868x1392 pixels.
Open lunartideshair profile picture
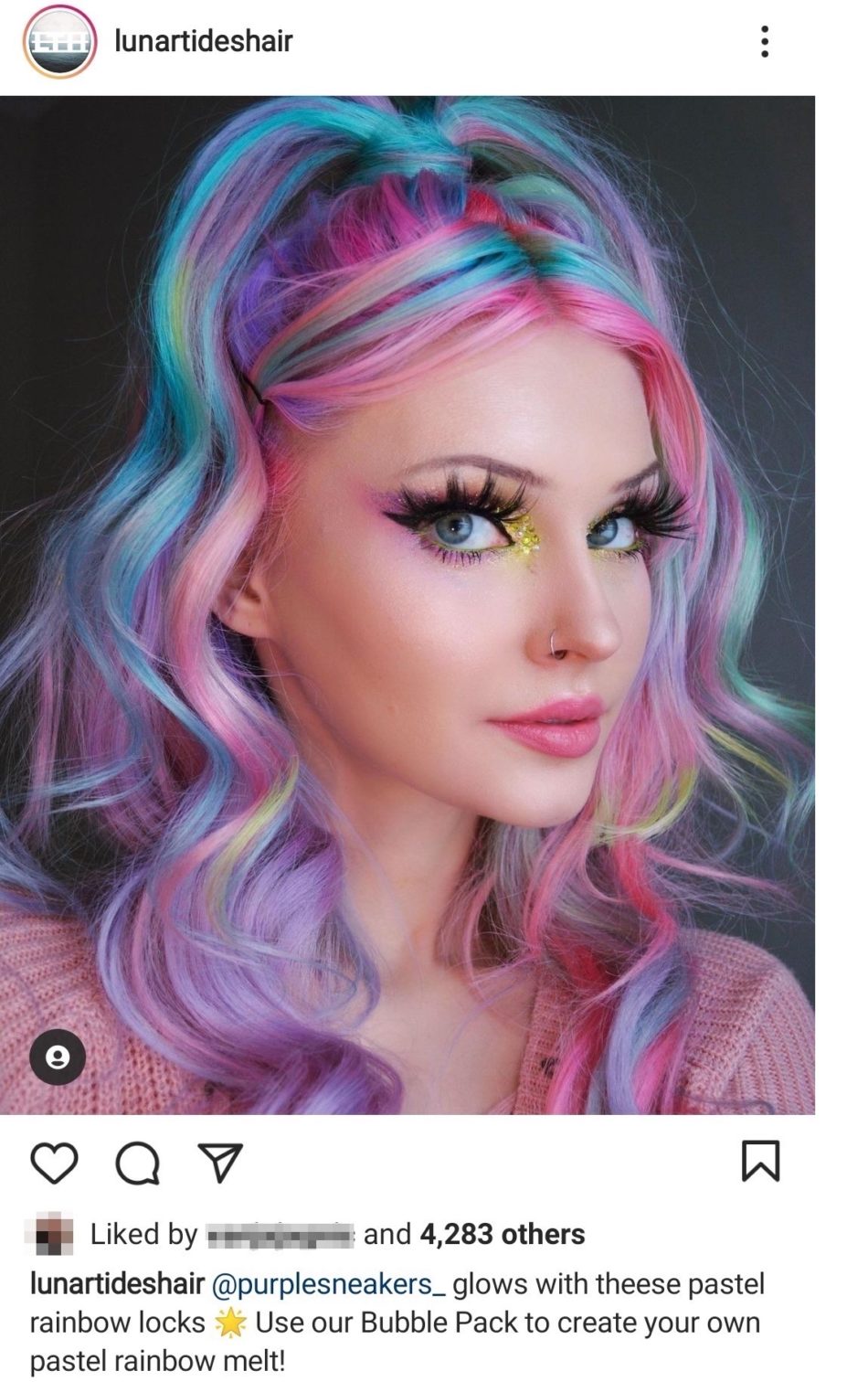[59, 41]
